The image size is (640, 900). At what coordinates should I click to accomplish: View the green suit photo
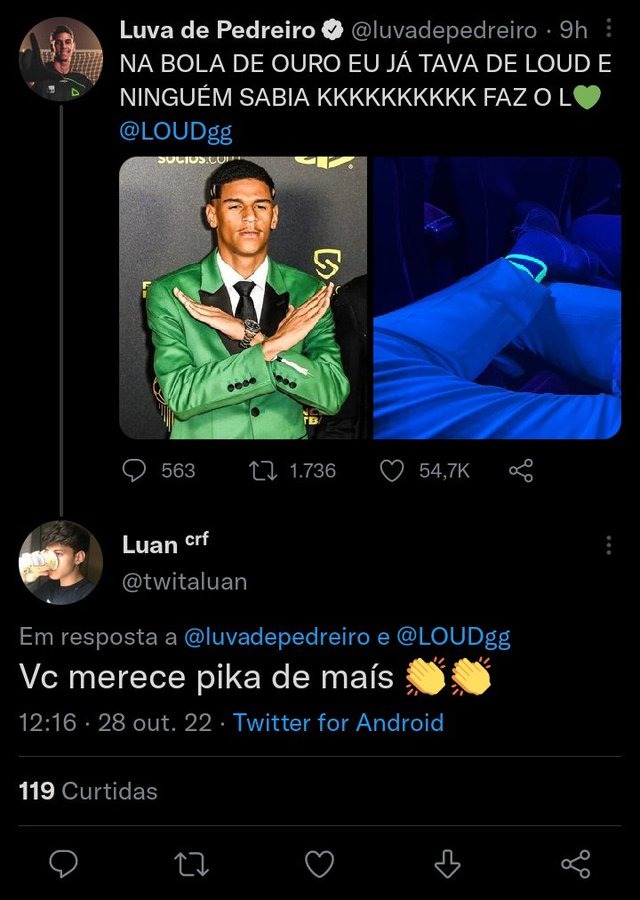click(x=244, y=297)
